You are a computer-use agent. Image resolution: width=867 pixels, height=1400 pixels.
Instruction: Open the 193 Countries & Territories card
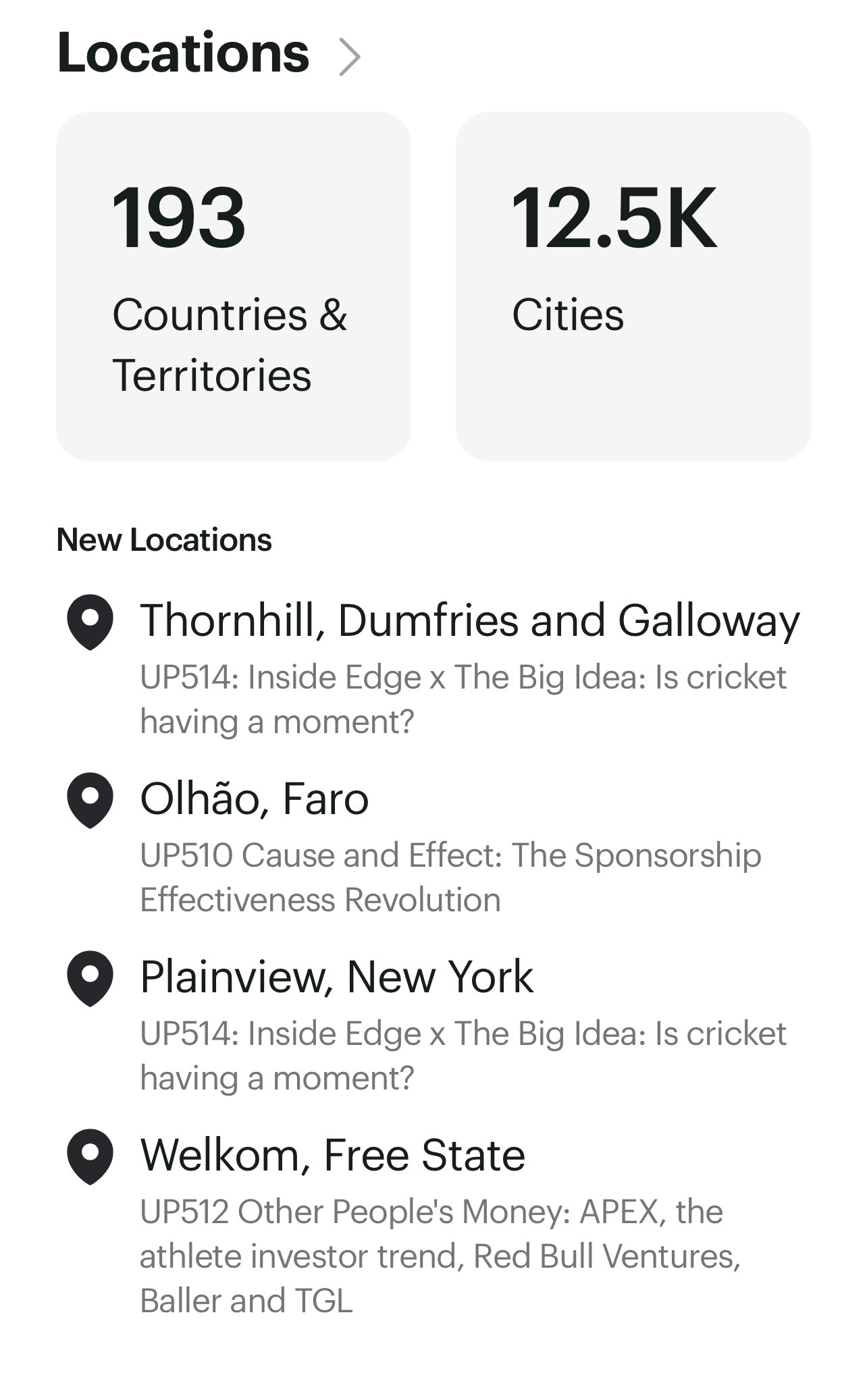tap(234, 286)
